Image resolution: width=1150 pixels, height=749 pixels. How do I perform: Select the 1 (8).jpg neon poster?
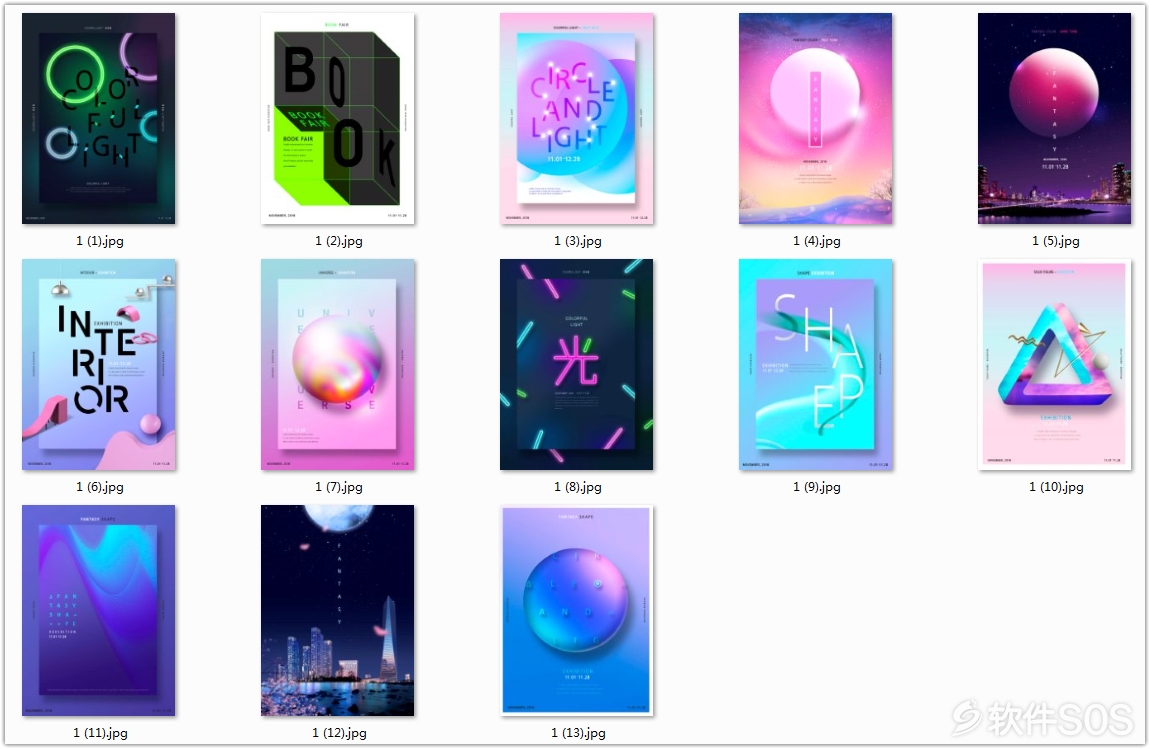coord(577,365)
